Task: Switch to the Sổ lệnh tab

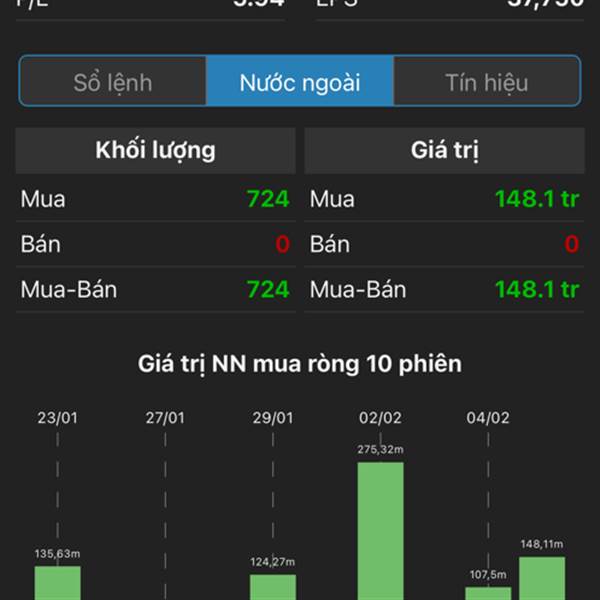Action: tap(113, 82)
